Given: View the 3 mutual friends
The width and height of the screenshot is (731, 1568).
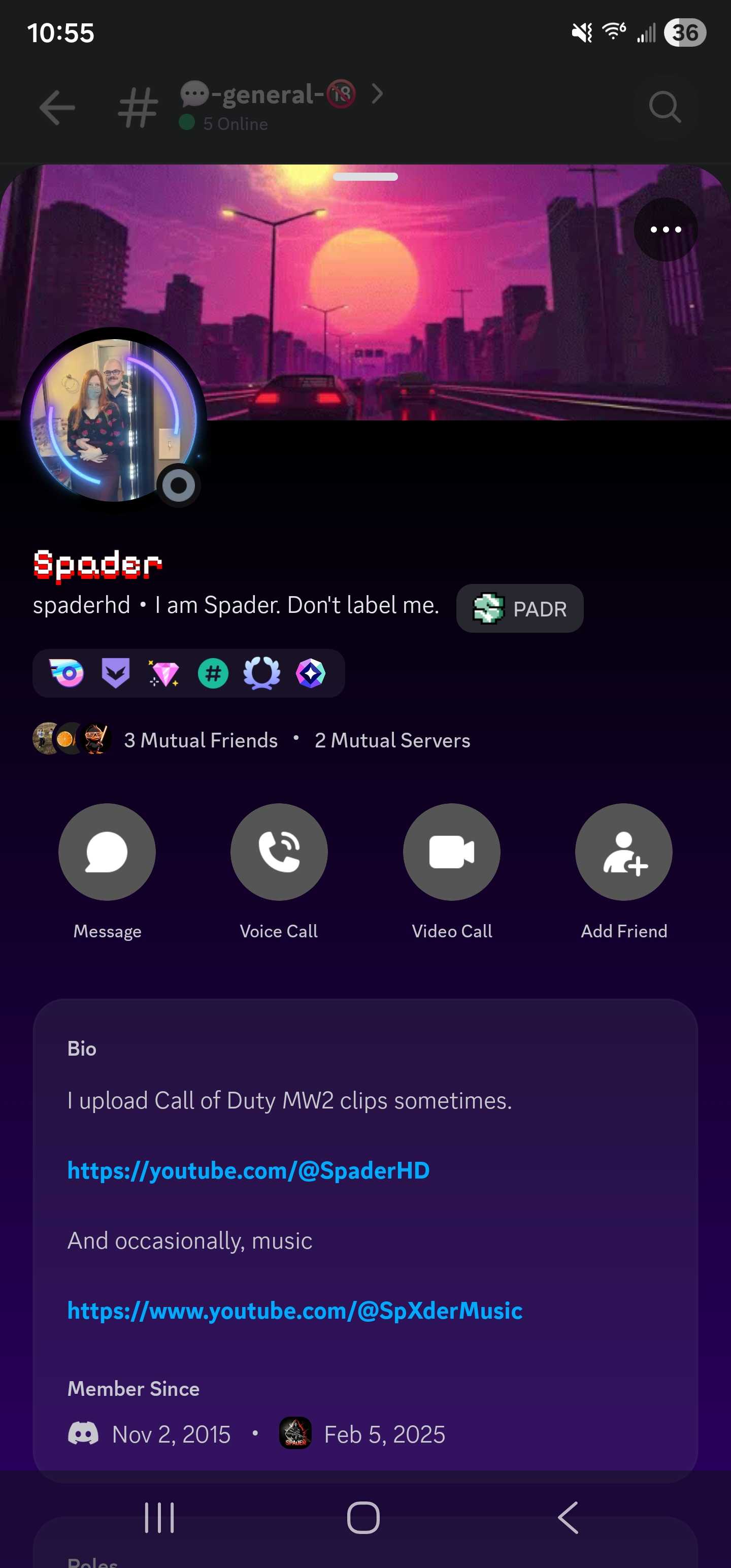Looking at the screenshot, I should tap(200, 740).
